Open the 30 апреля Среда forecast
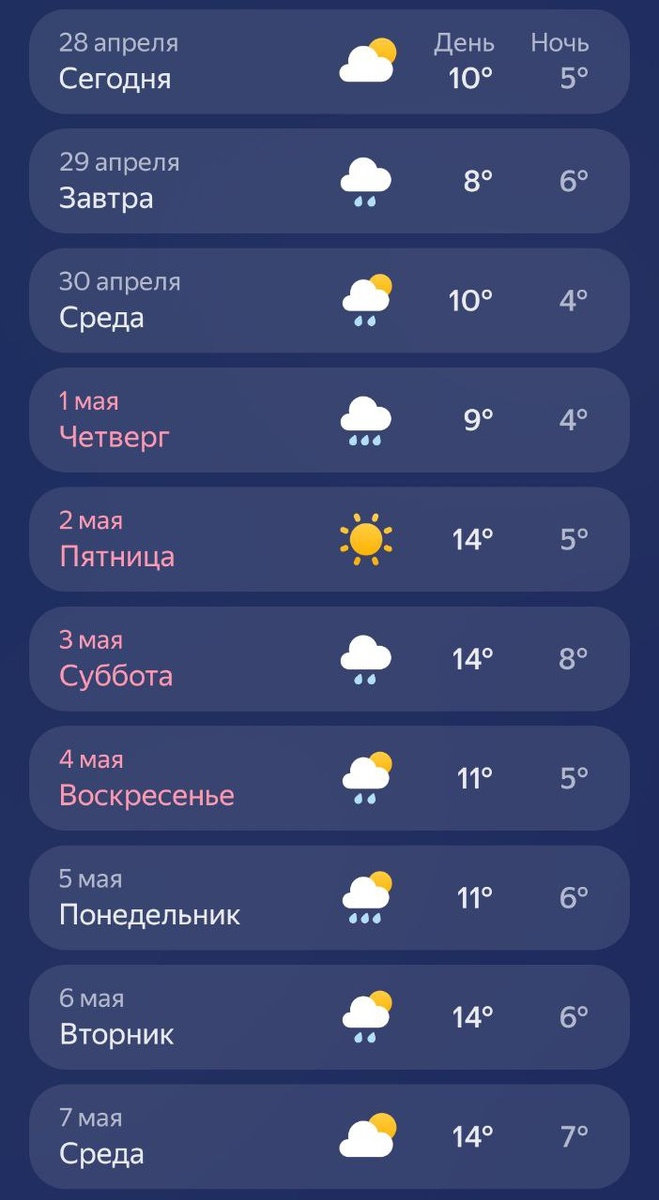This screenshot has height=1200, width=659. click(329, 300)
